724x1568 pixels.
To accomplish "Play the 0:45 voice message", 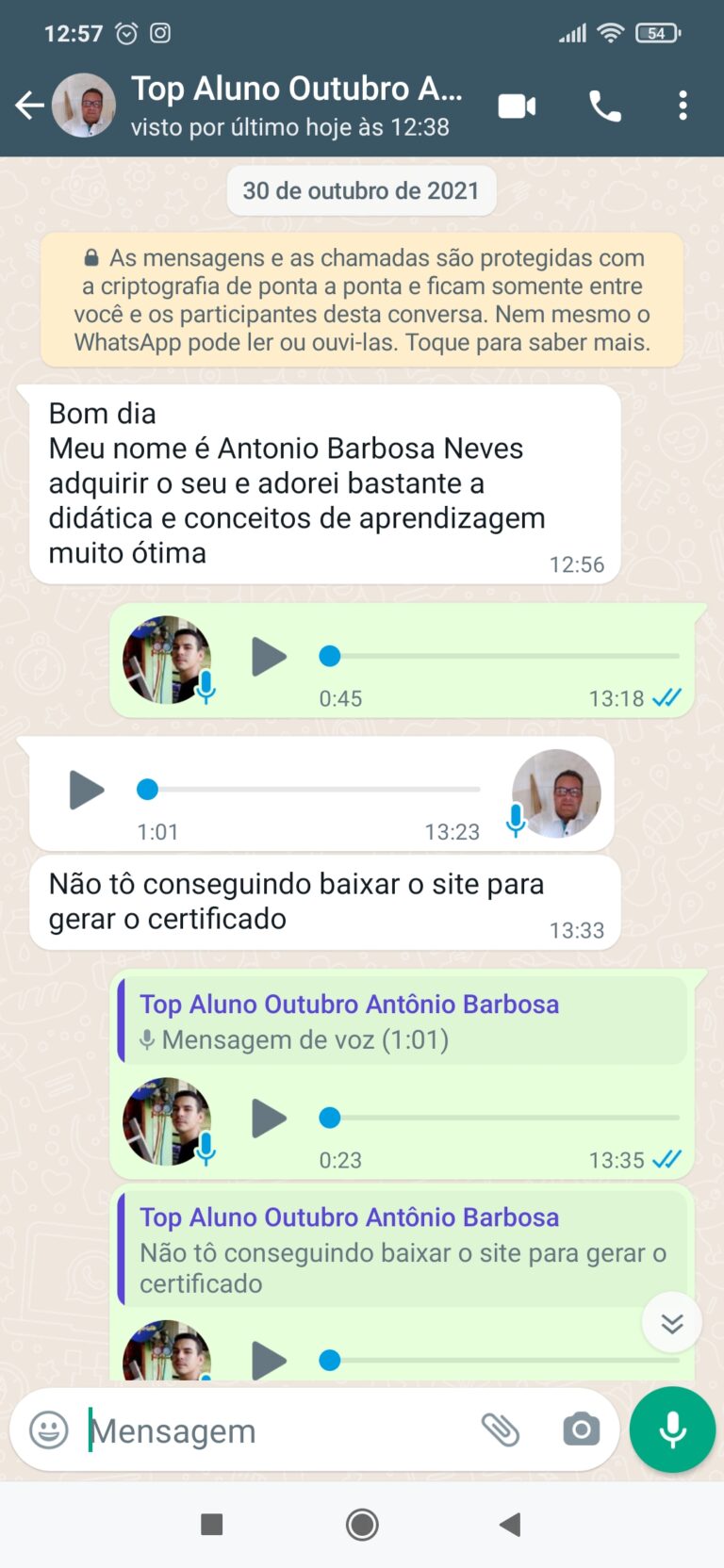I will pos(269,657).
